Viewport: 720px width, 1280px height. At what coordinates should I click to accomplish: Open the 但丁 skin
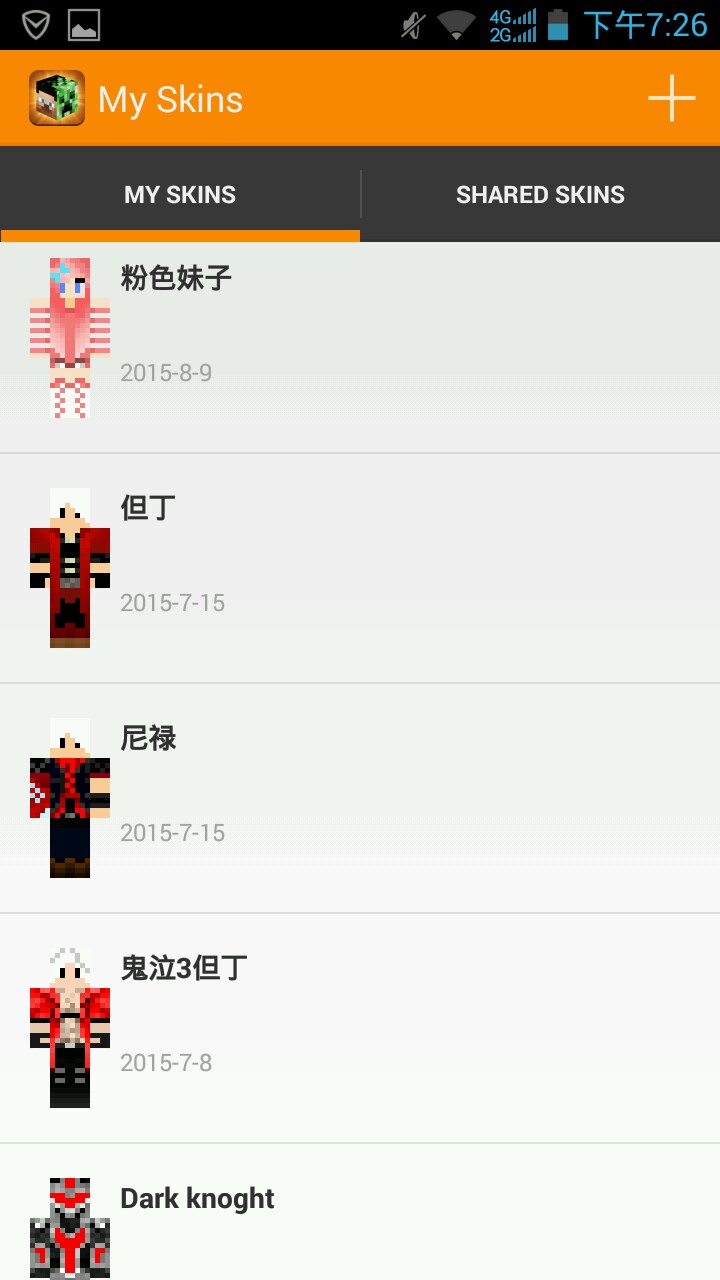click(x=360, y=568)
